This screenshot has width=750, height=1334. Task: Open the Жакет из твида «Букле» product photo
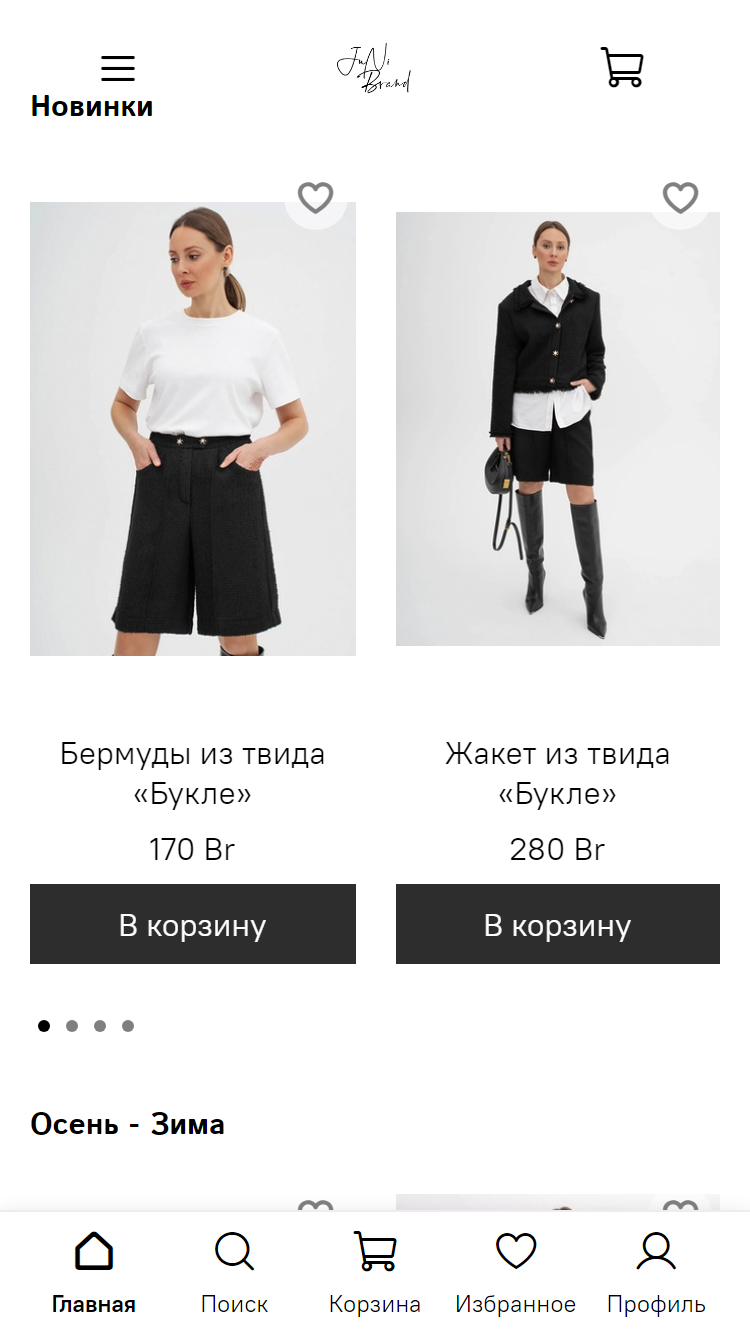pyautogui.click(x=558, y=429)
